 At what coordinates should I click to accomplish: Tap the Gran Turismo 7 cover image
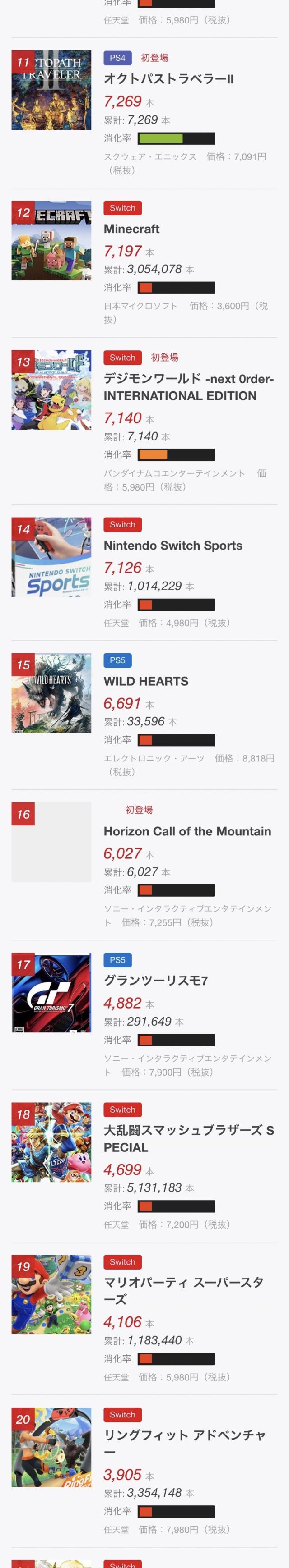click(x=51, y=992)
